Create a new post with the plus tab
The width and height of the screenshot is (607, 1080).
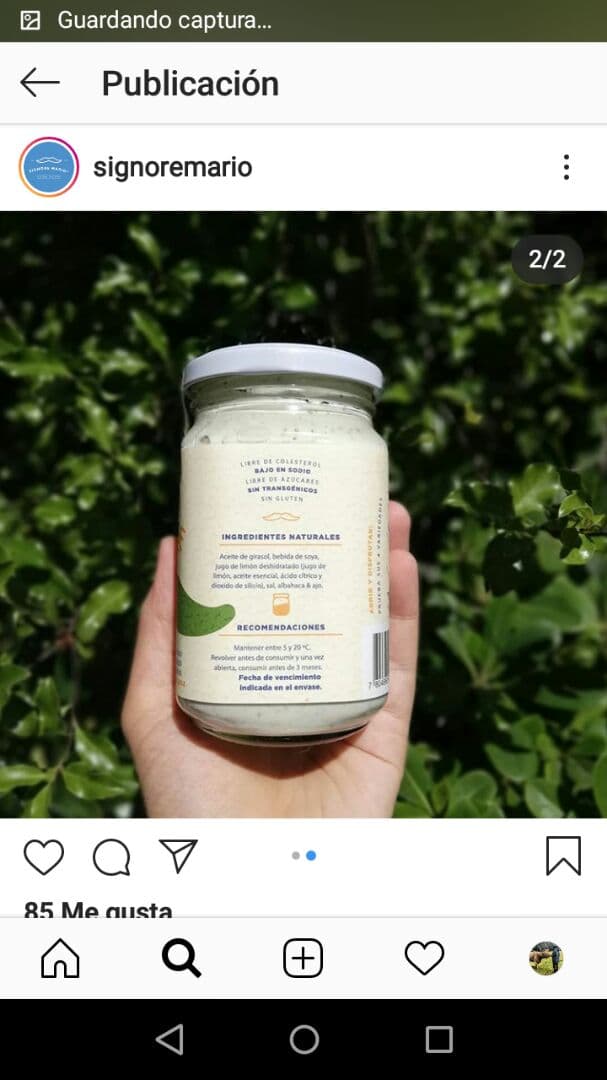point(303,959)
